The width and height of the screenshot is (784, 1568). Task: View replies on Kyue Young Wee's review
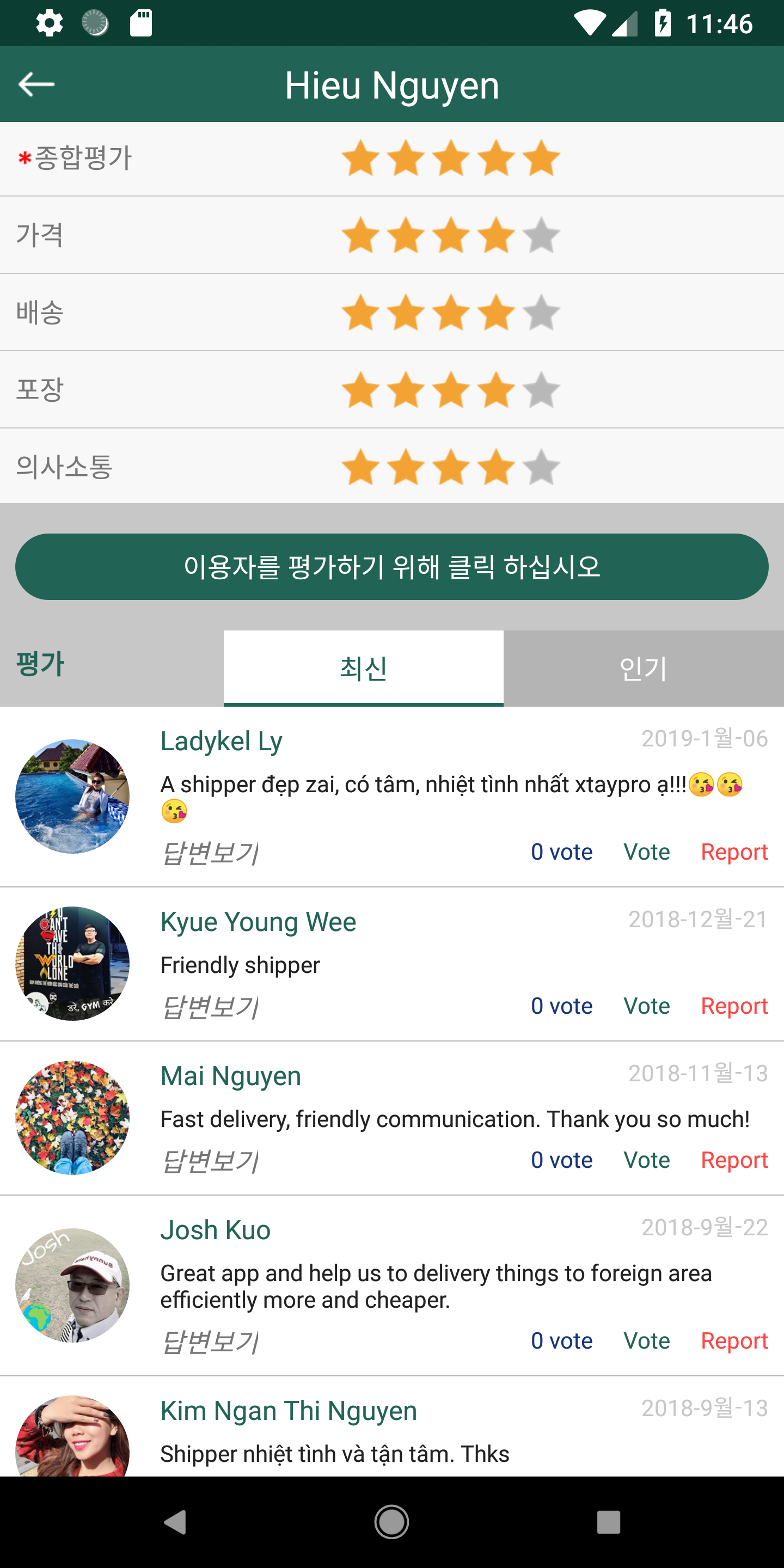210,1006
